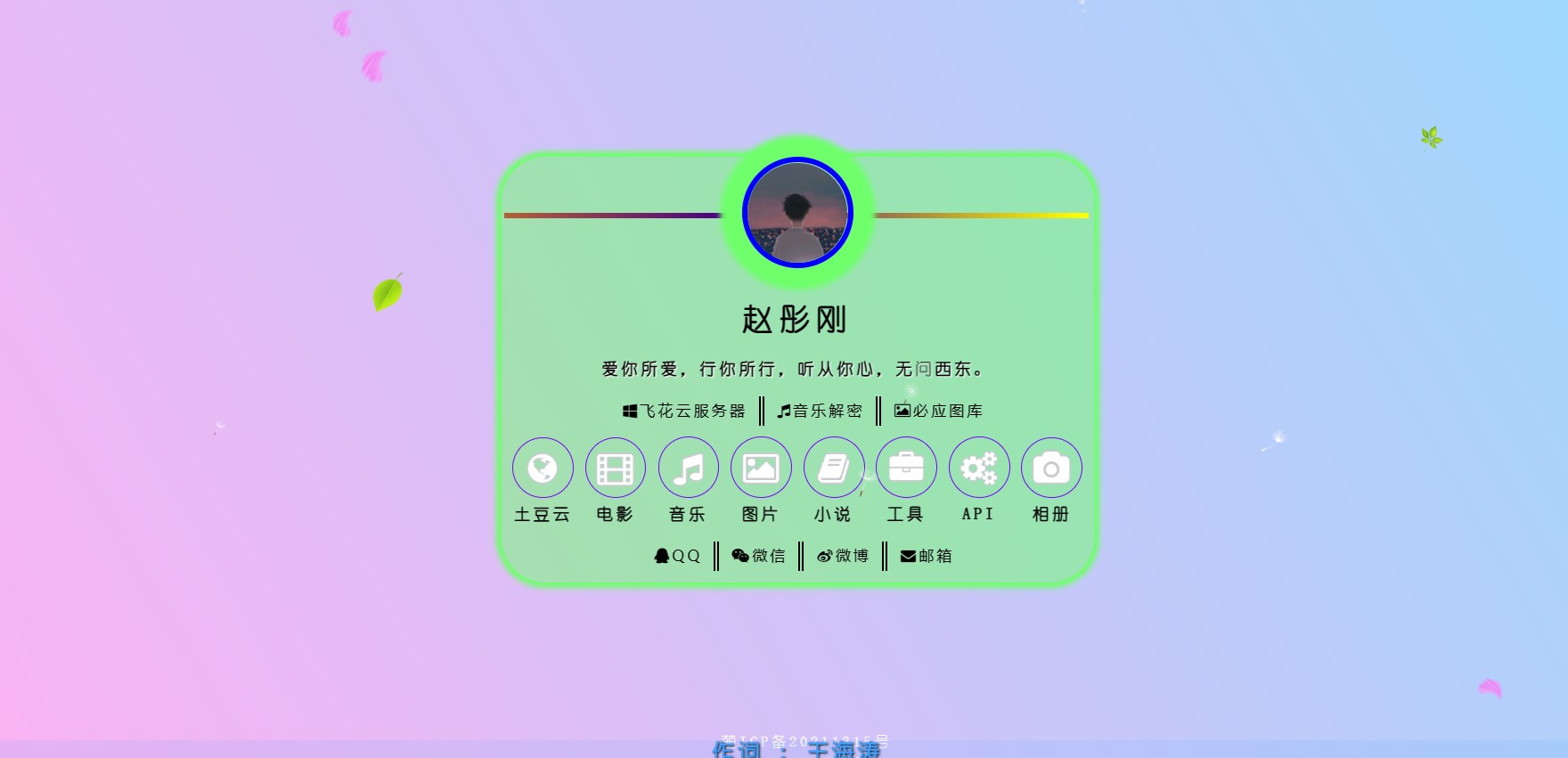
Task: Open the 必应图库 link
Action: [x=938, y=411]
